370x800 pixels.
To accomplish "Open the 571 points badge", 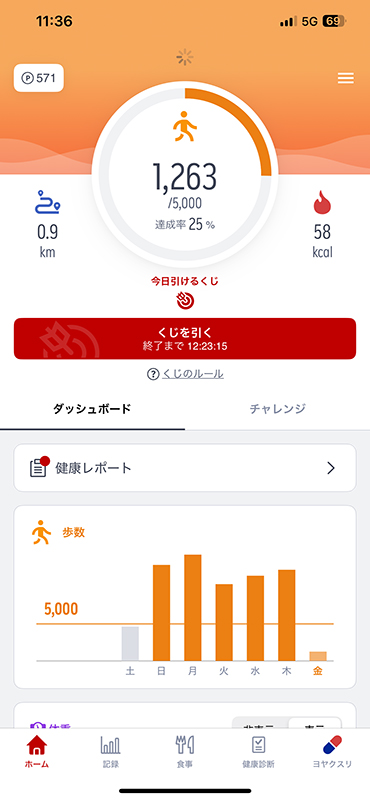I will (39, 78).
